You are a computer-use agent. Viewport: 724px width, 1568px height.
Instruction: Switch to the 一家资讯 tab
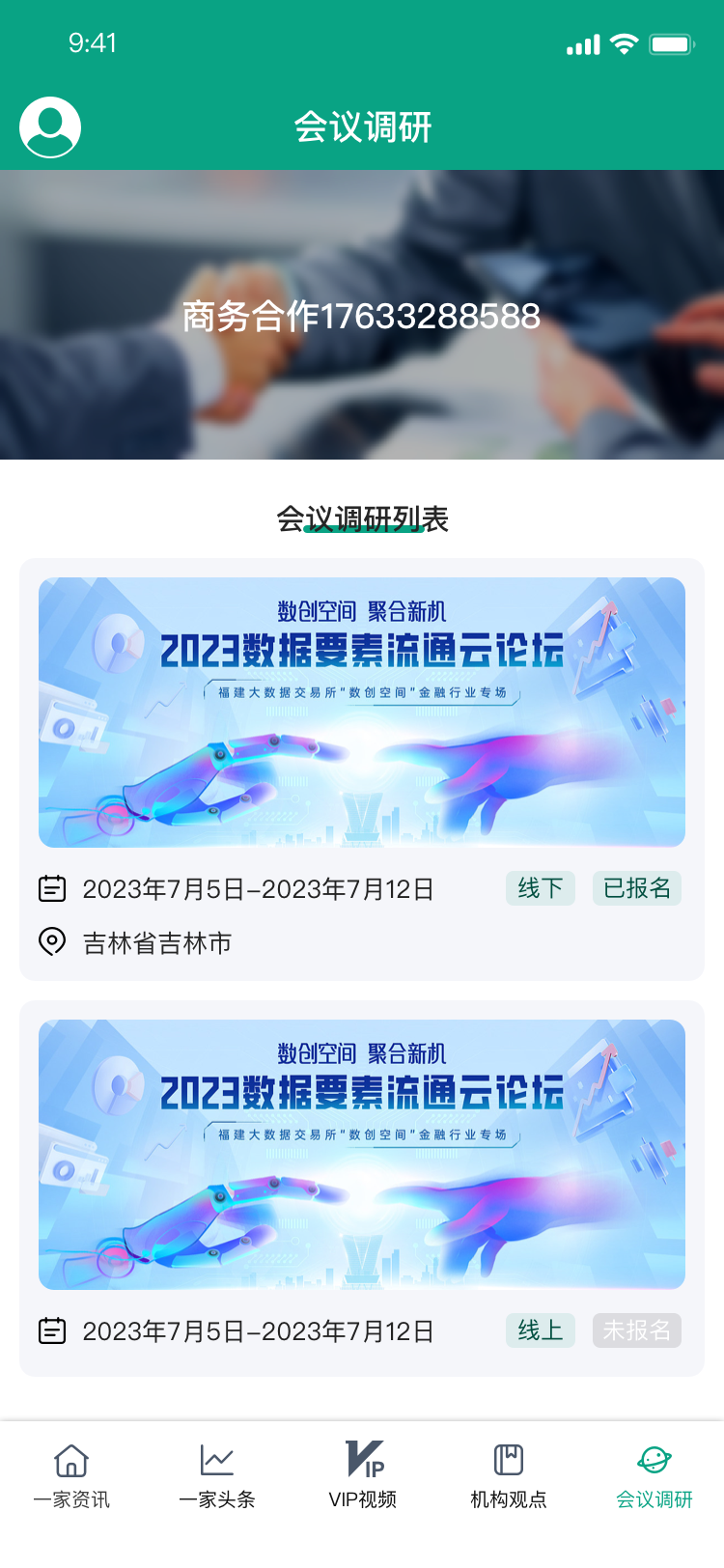(71, 1475)
